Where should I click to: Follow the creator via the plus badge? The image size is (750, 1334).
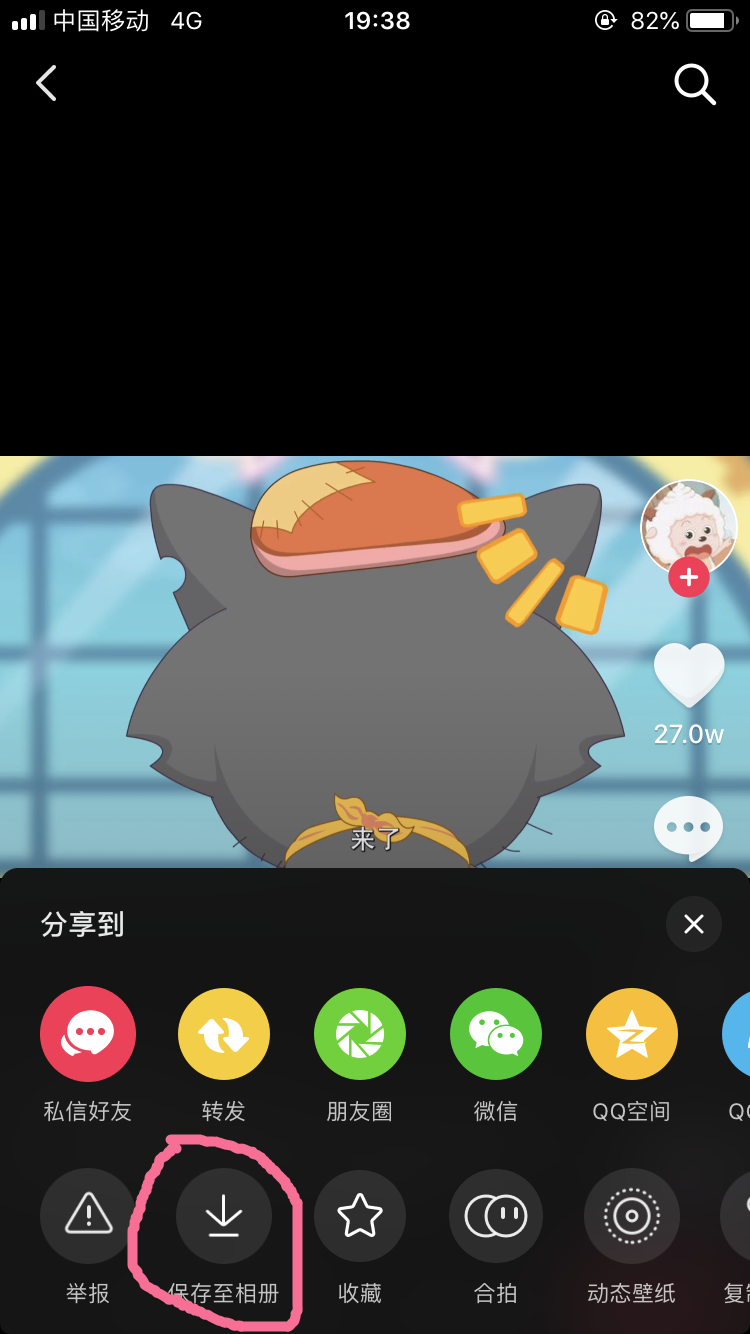[689, 577]
